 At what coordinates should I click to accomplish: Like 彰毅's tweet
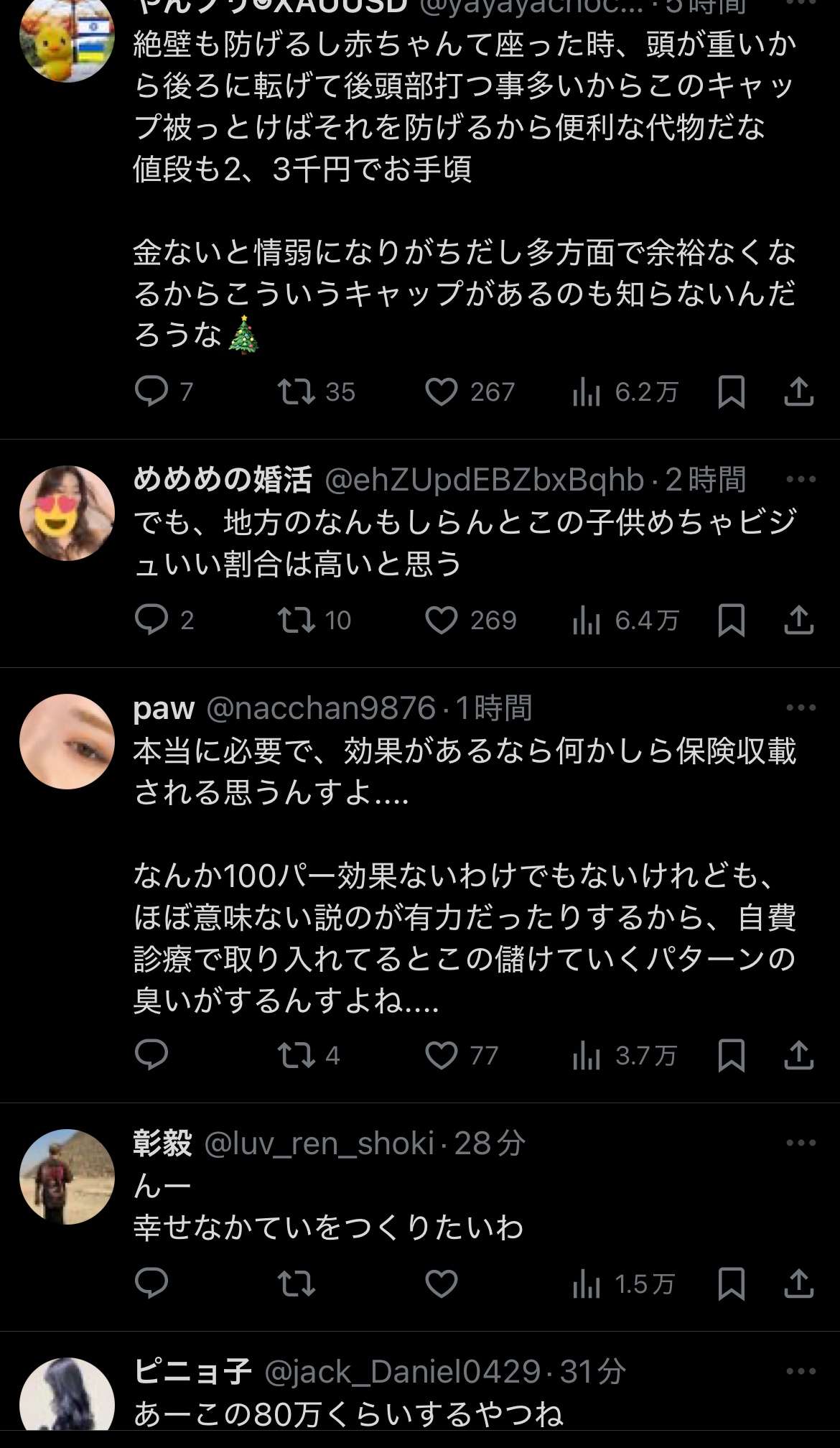click(x=441, y=1284)
